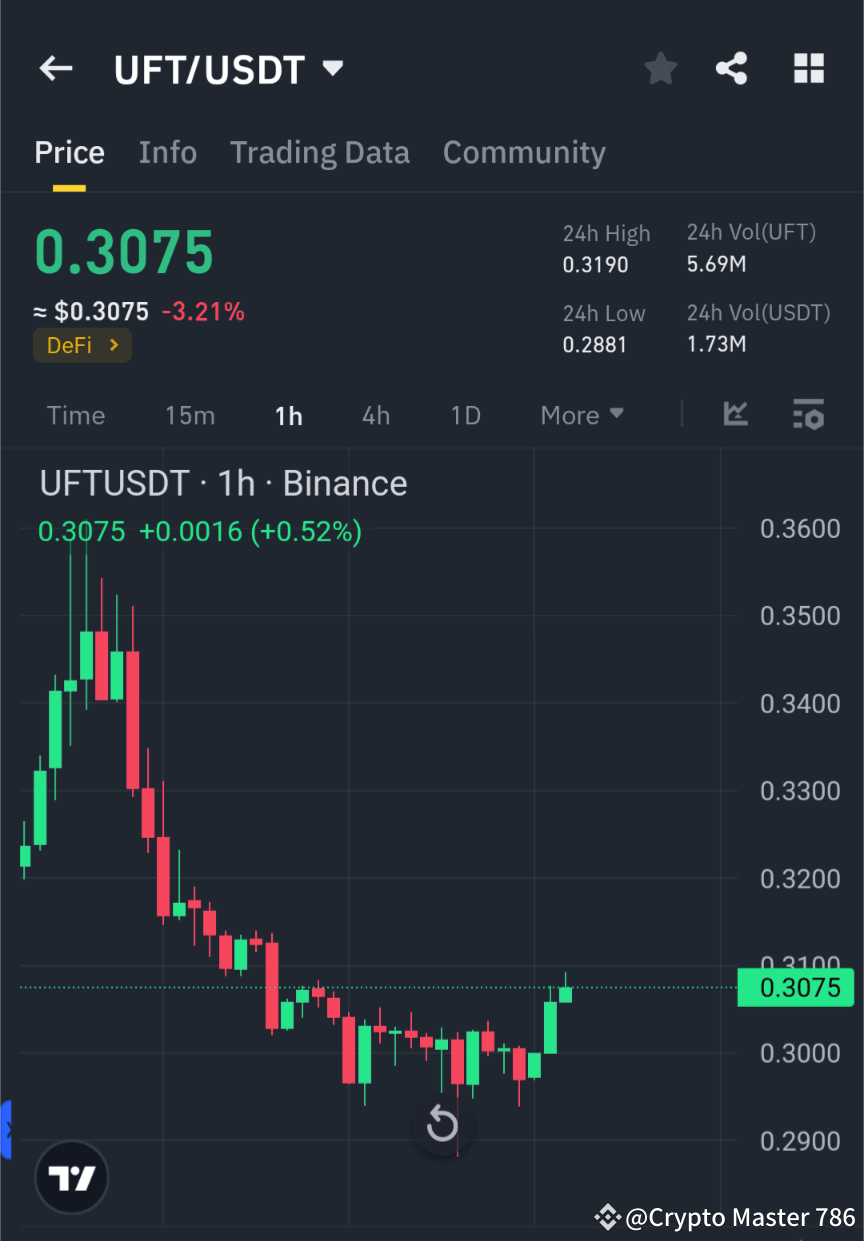Open chart settings via the candle-settings icon
Viewport: 864px width, 1241px height.
pos(808,415)
